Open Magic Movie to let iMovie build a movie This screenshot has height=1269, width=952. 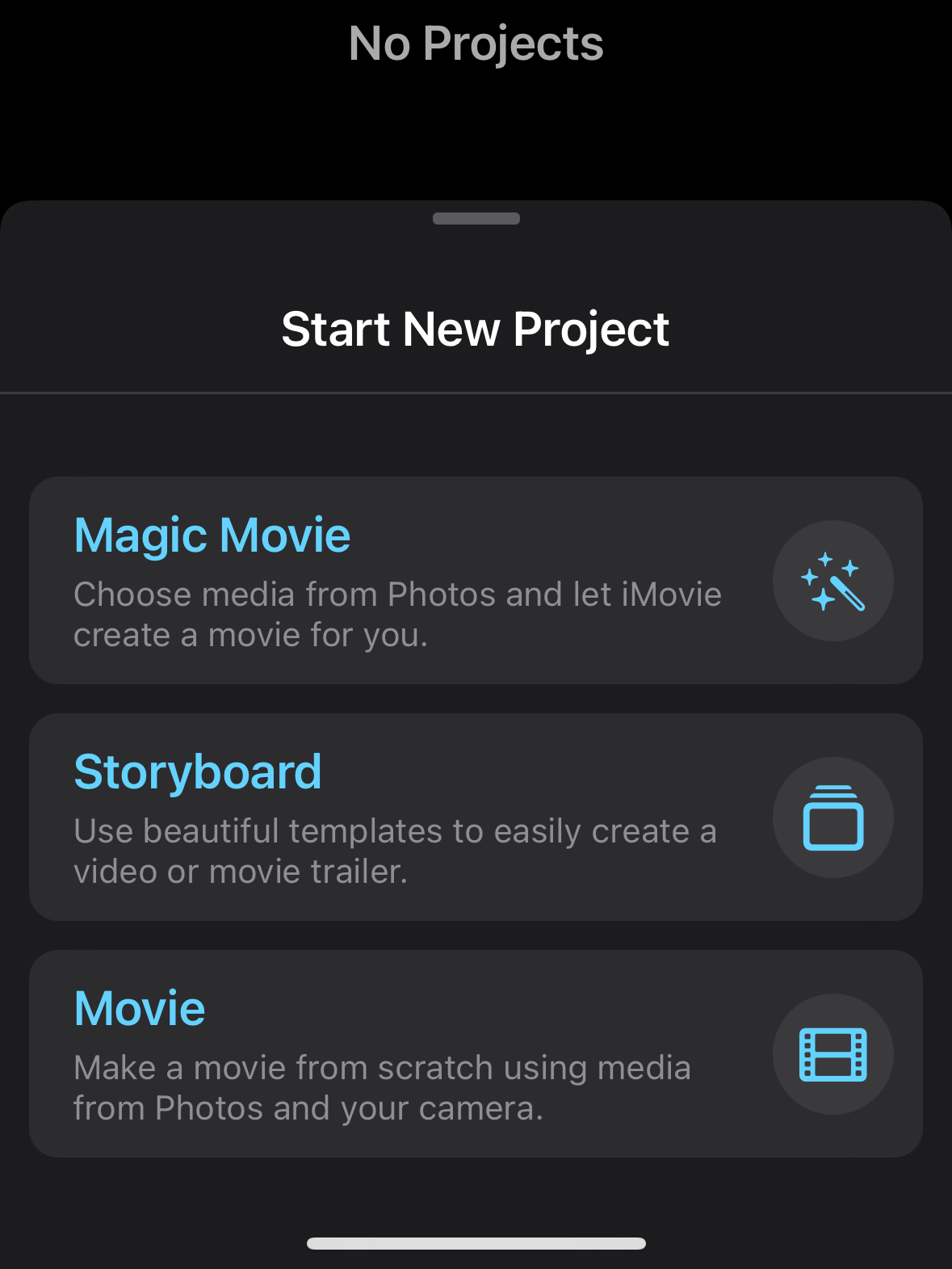(404, 581)
